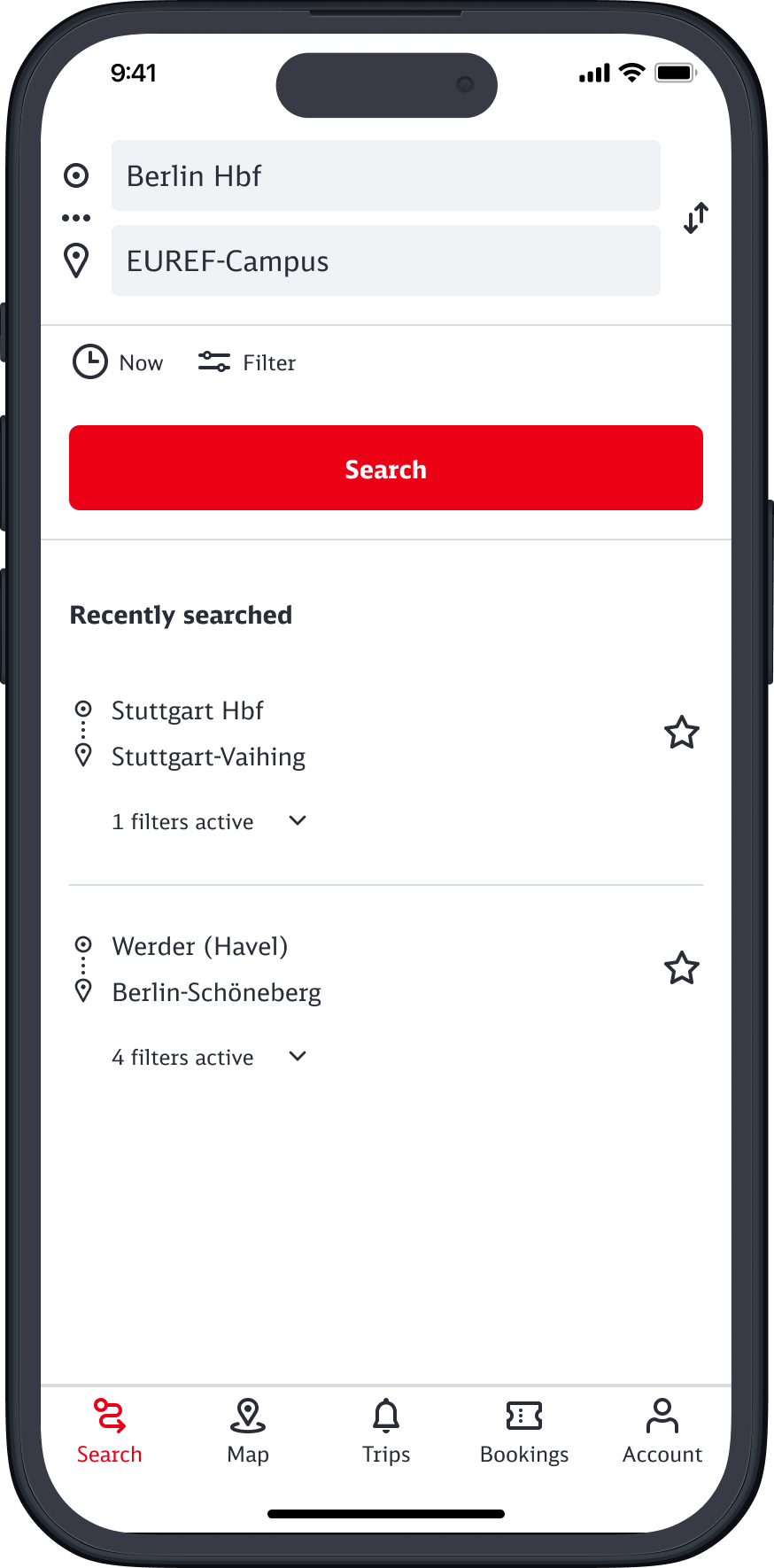Switch to the Map tab
Viewport: 774px width, 1568px height.
point(248,1432)
